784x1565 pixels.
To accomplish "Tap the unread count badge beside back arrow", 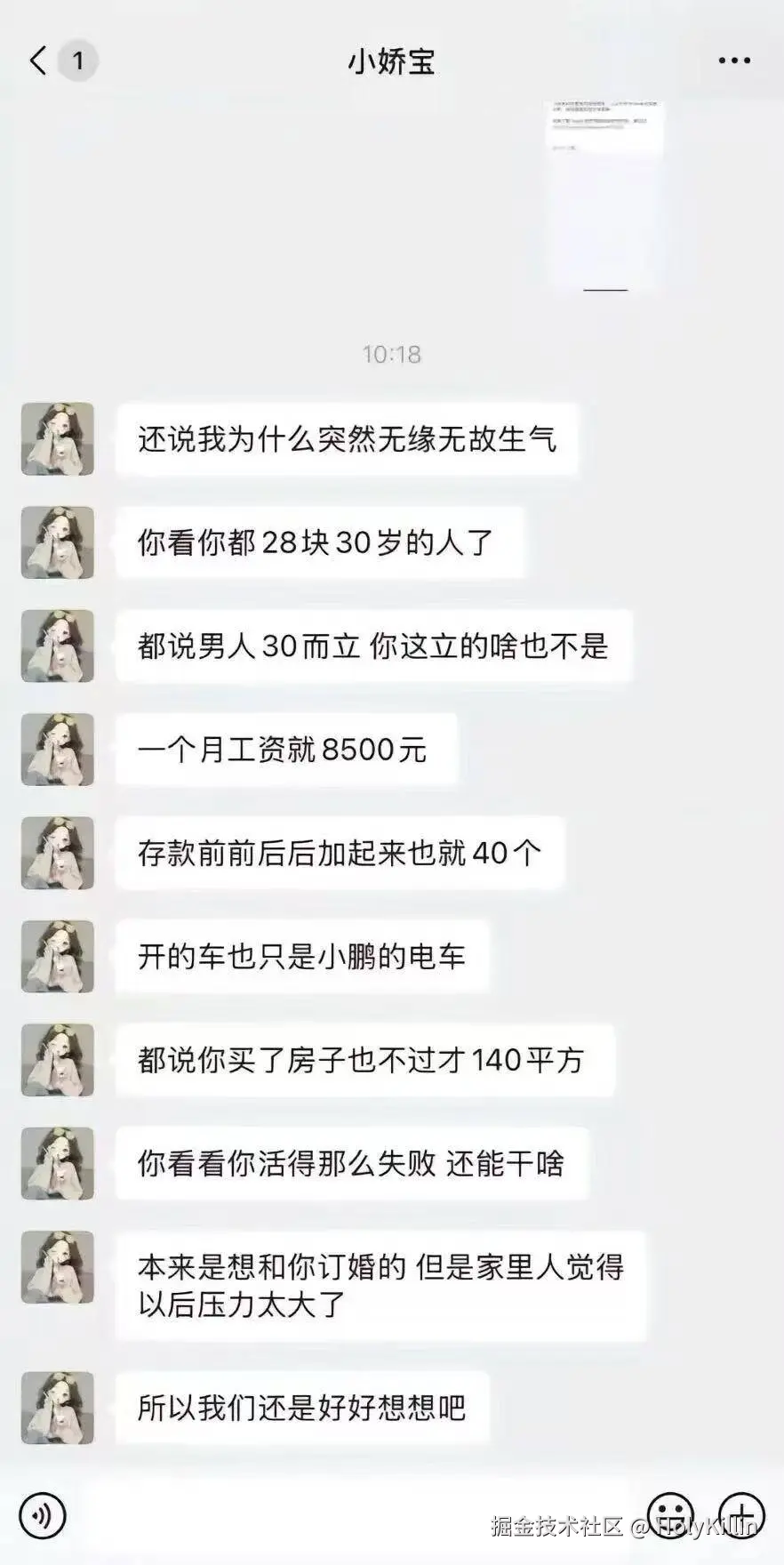I will (77, 59).
